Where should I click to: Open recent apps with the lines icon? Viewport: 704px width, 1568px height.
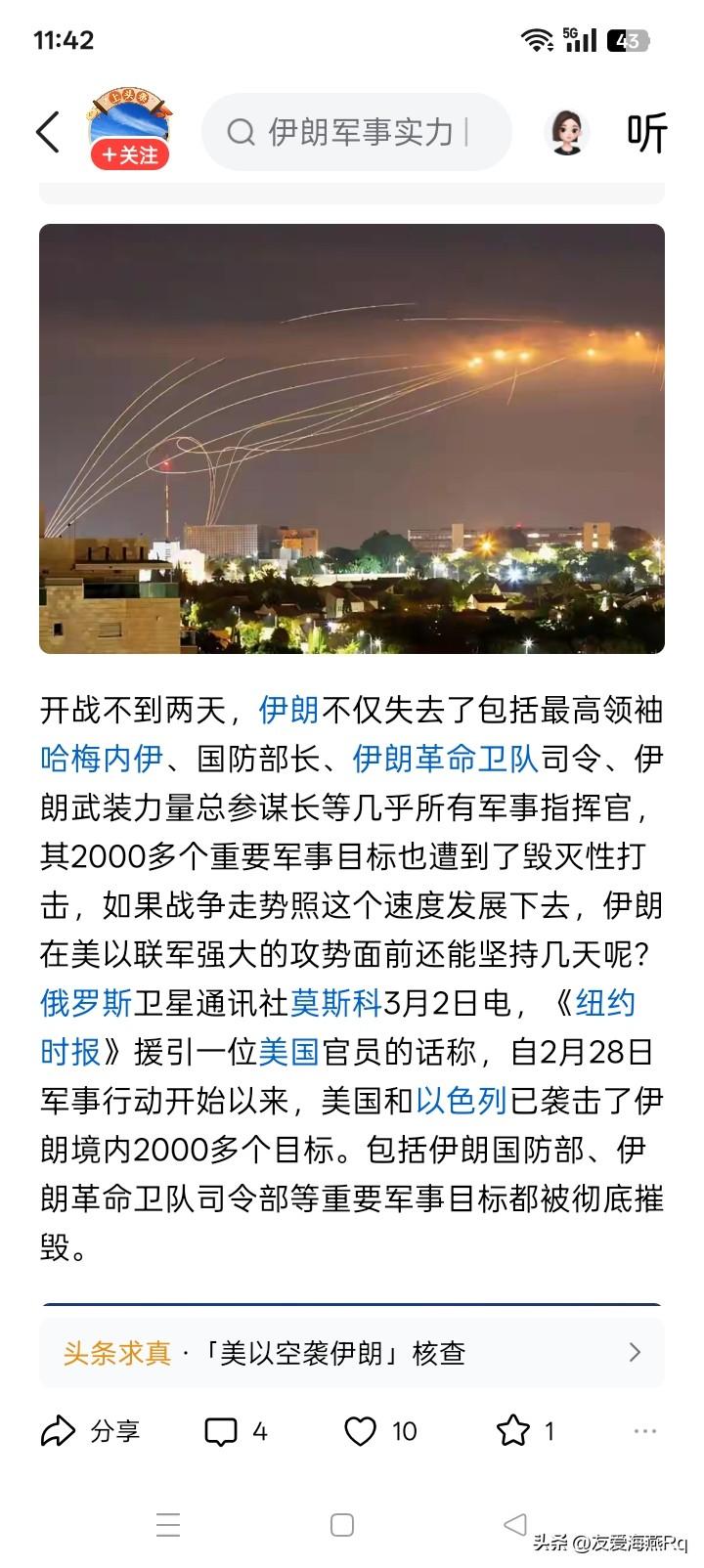[x=169, y=1525]
